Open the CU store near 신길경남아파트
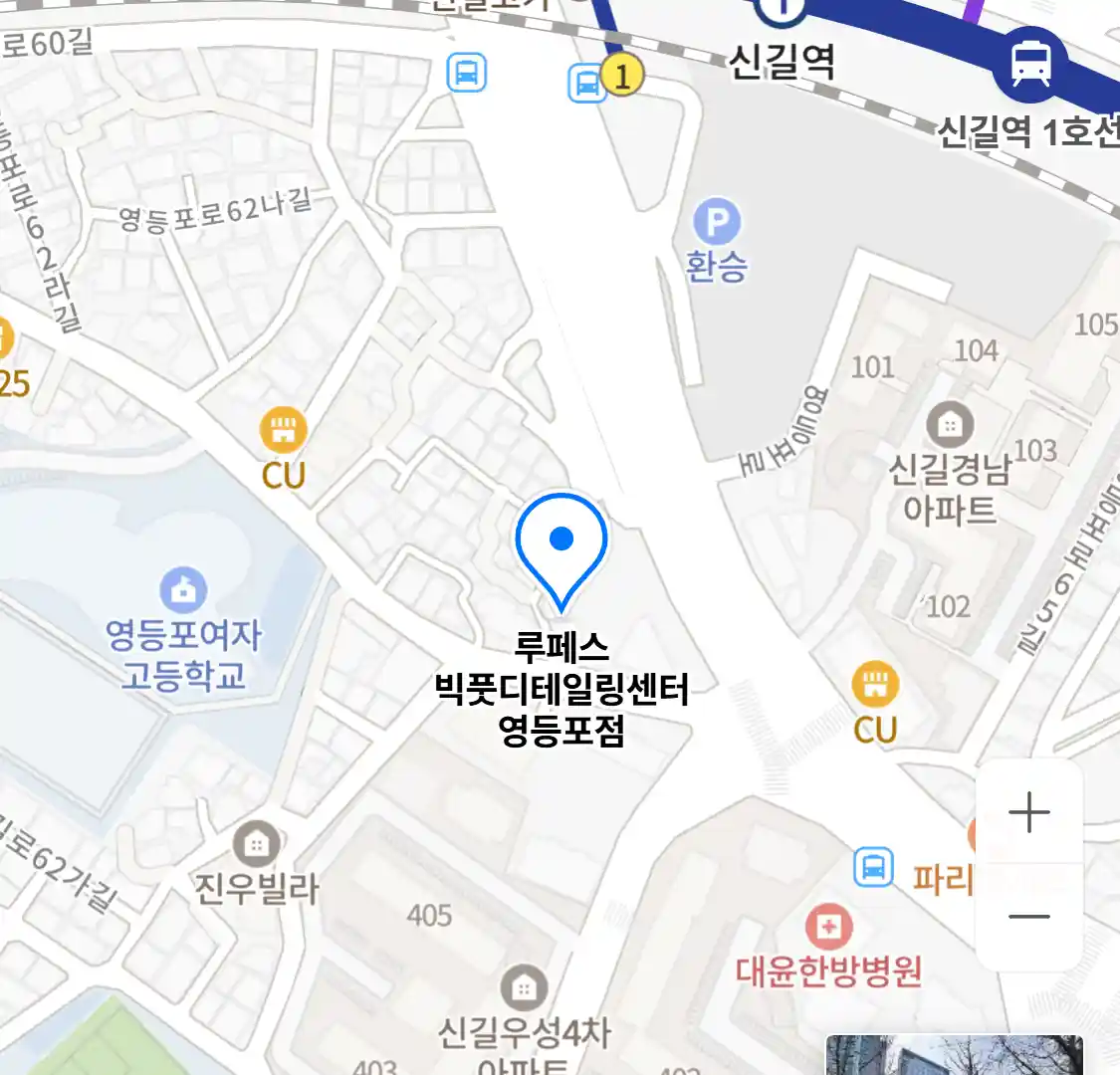This screenshot has height=1075, width=1120. tap(875, 685)
